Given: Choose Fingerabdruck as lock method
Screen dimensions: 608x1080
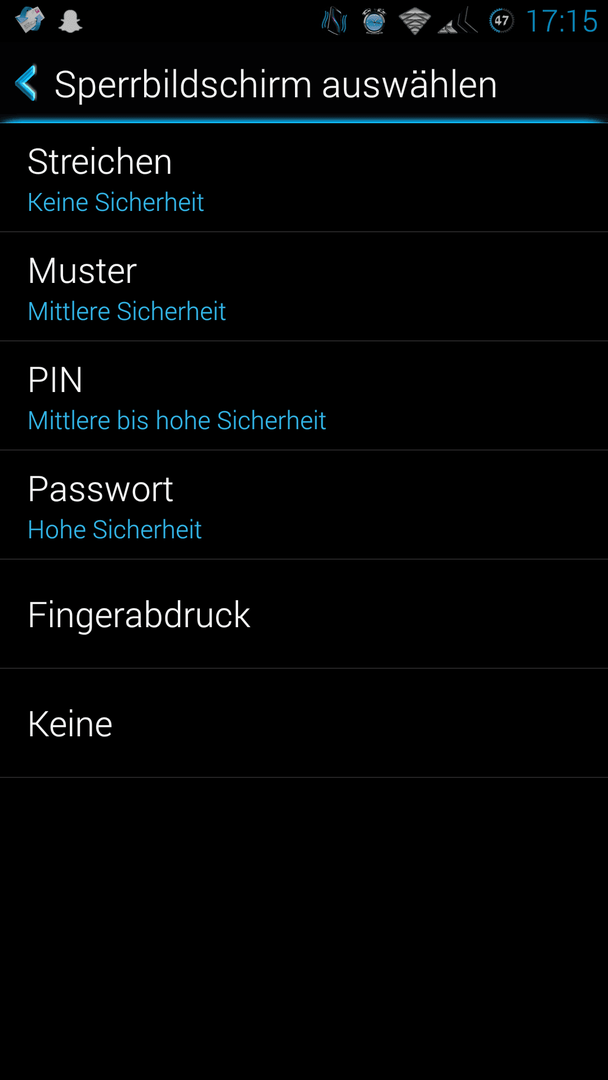Looking at the screenshot, I should tap(304, 614).
